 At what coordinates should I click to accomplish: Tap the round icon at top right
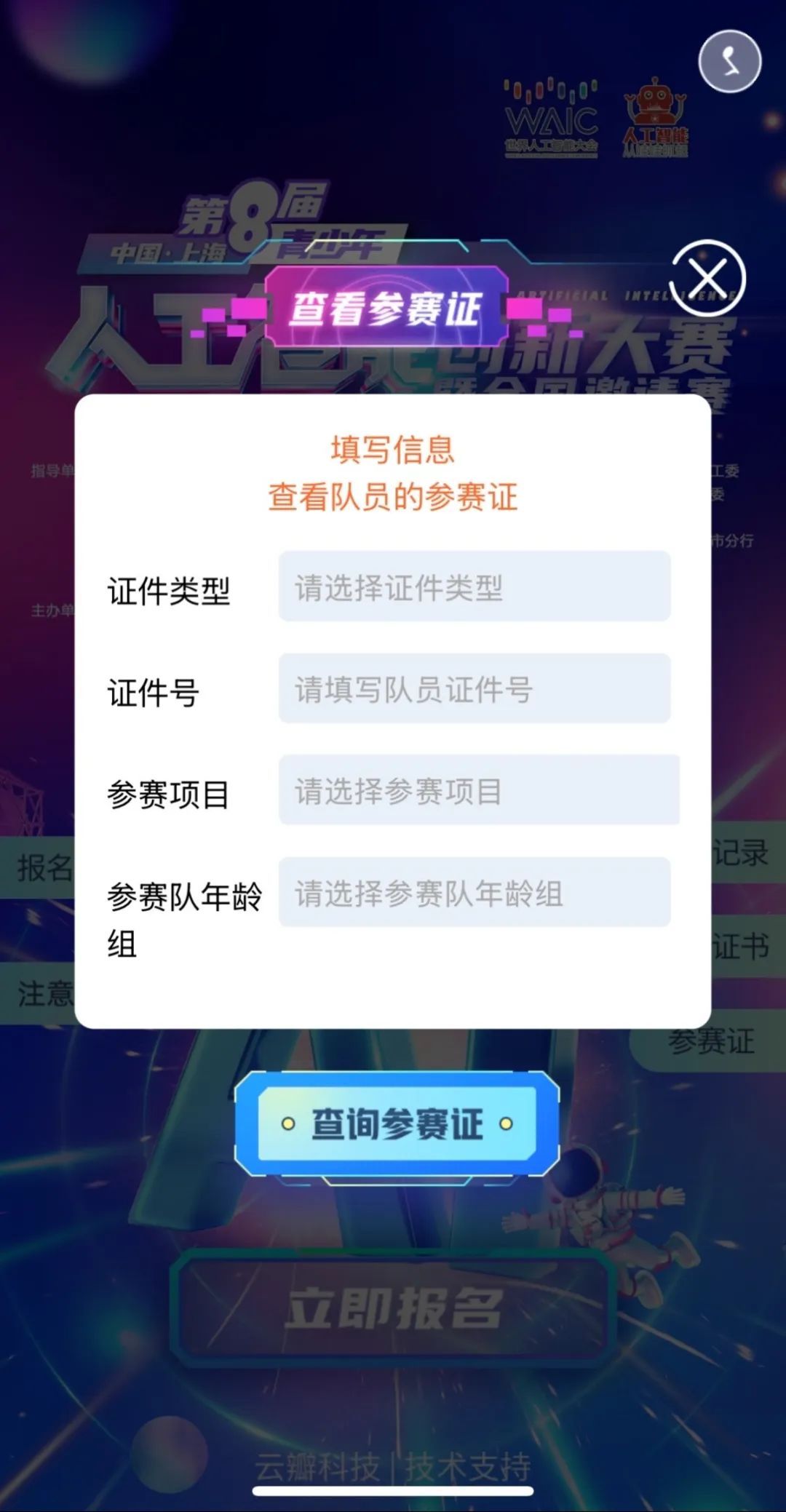[x=730, y=61]
